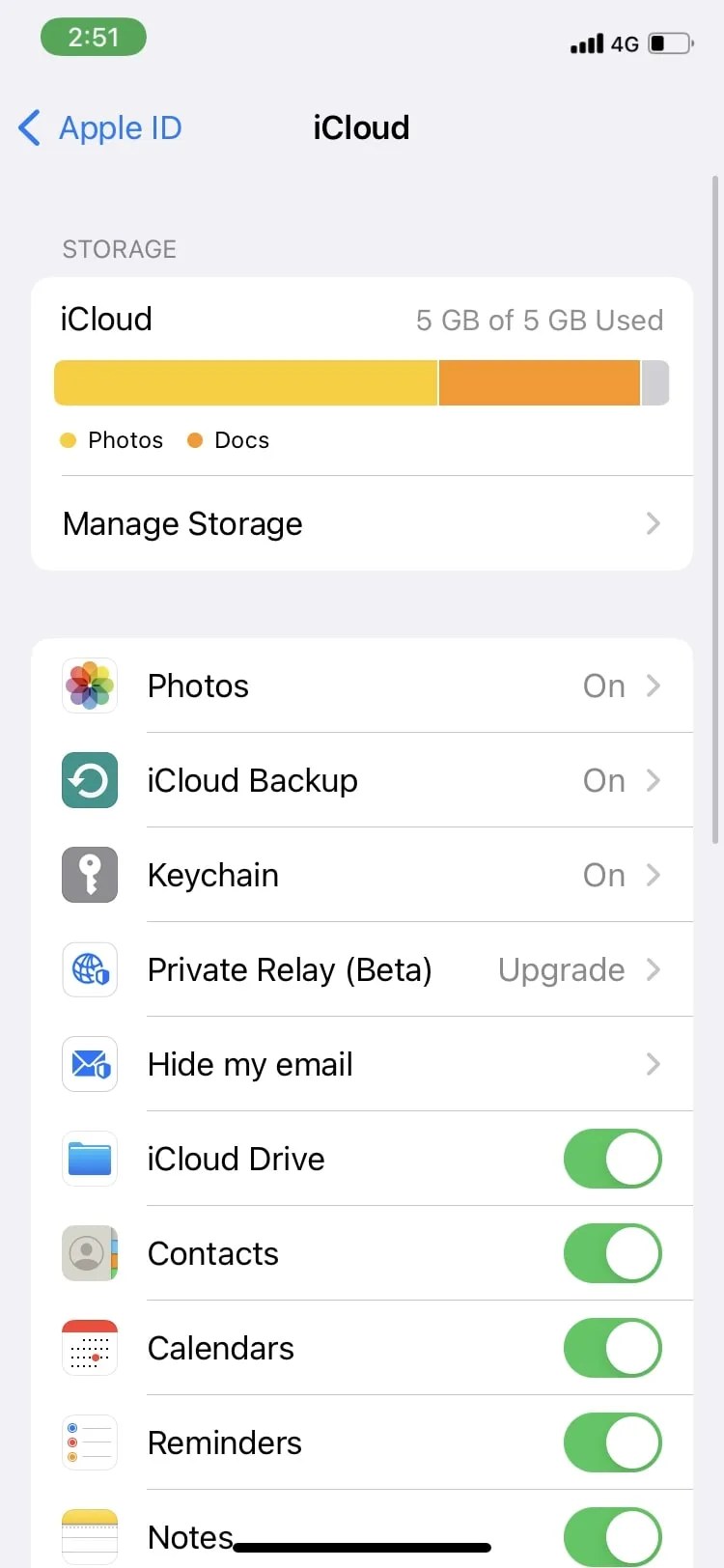Expand Manage Storage options
This screenshot has height=1568, width=724.
[362, 523]
